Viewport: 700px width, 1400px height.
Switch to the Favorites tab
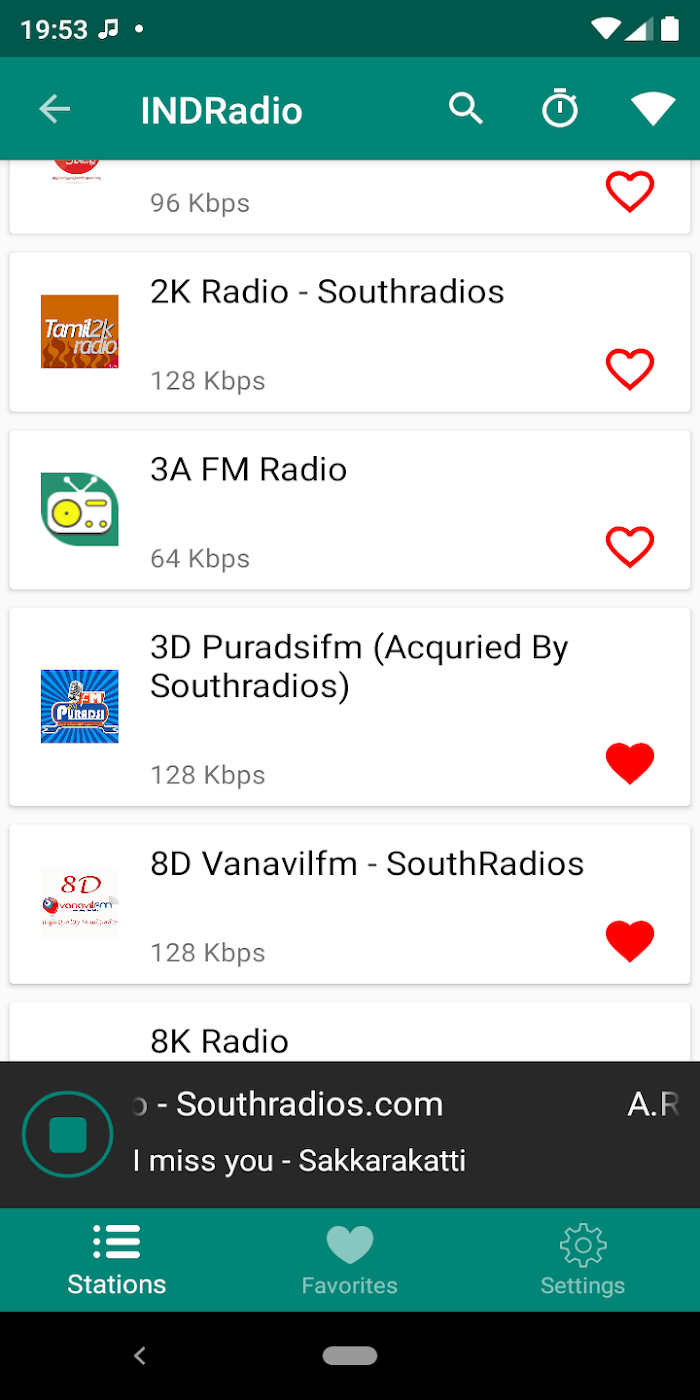[x=349, y=1260]
